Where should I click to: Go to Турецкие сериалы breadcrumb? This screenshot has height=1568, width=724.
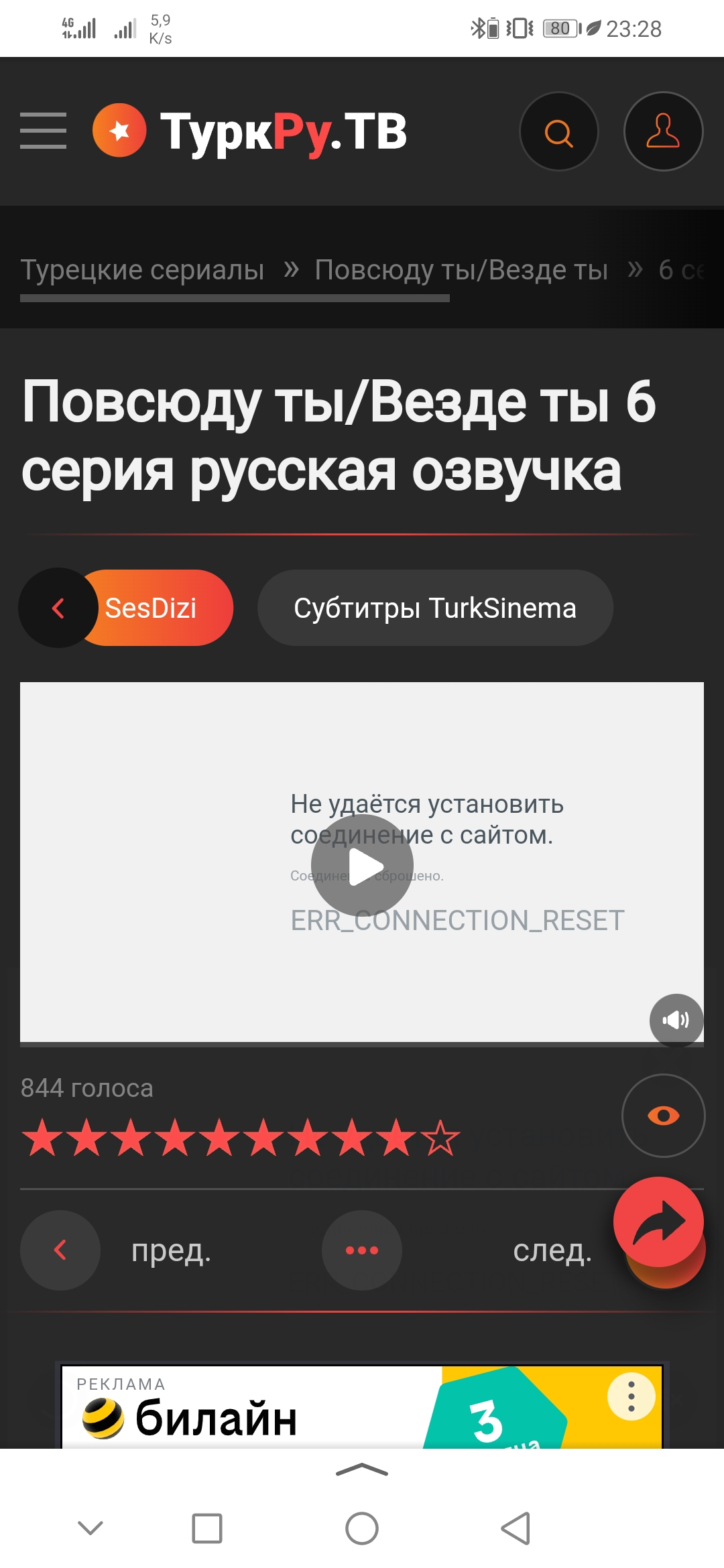(x=142, y=270)
